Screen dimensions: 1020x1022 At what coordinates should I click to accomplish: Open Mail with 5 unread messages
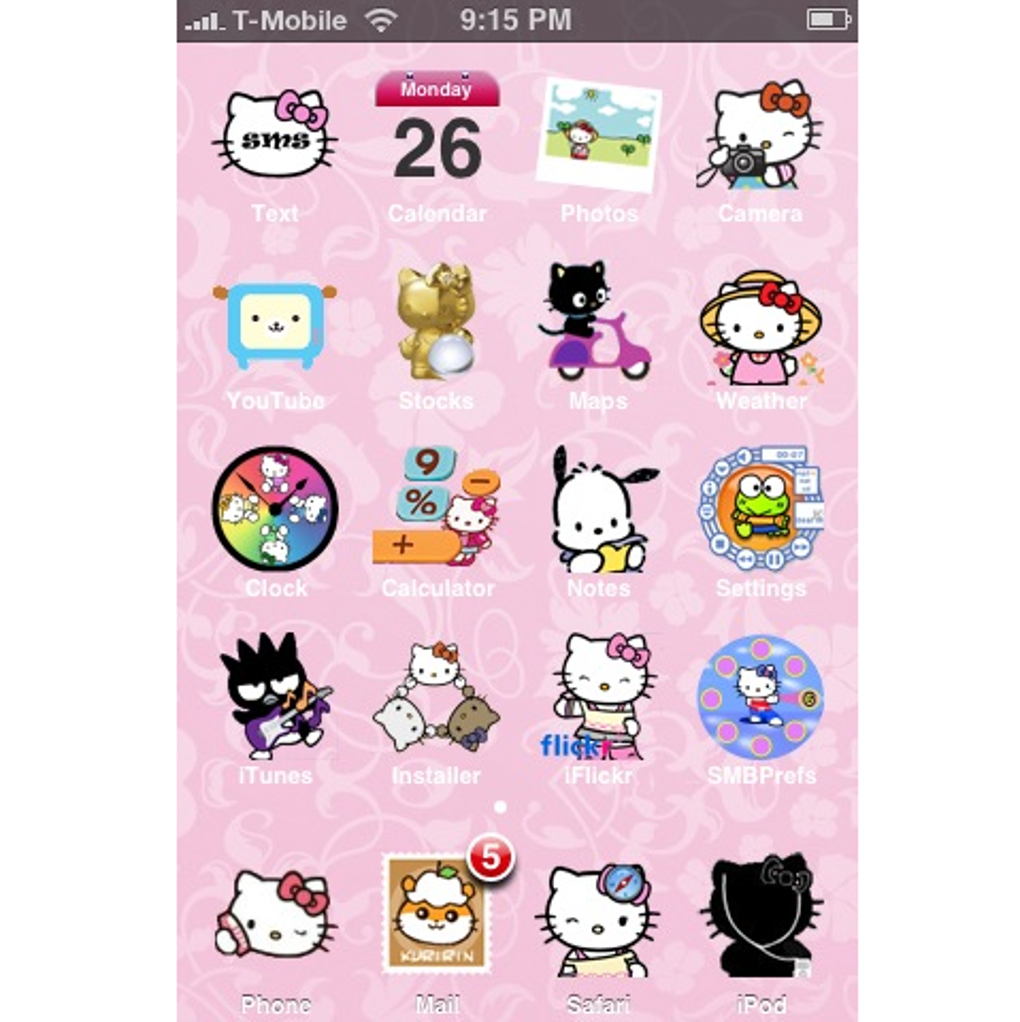click(x=437, y=913)
